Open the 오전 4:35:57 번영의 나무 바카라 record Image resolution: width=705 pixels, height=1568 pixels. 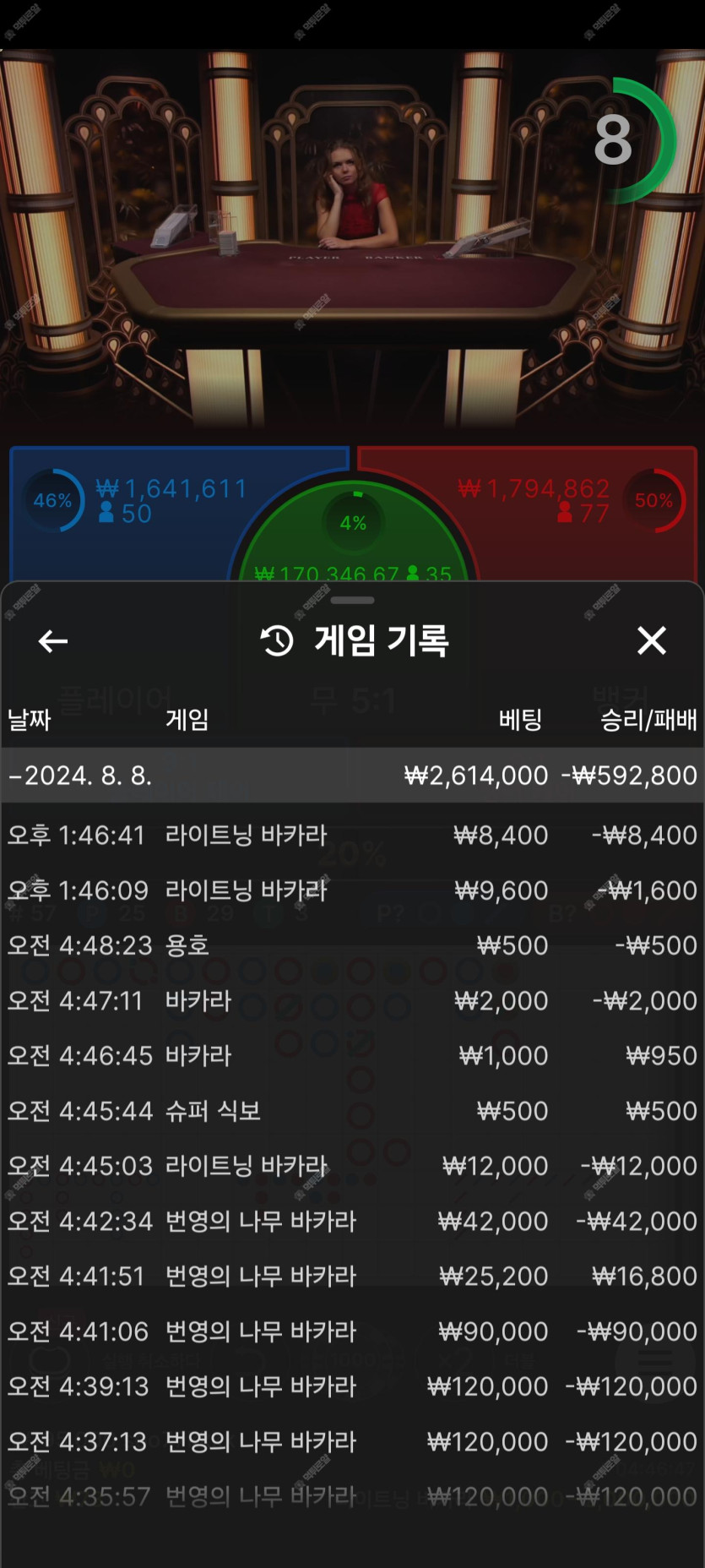352,1496
